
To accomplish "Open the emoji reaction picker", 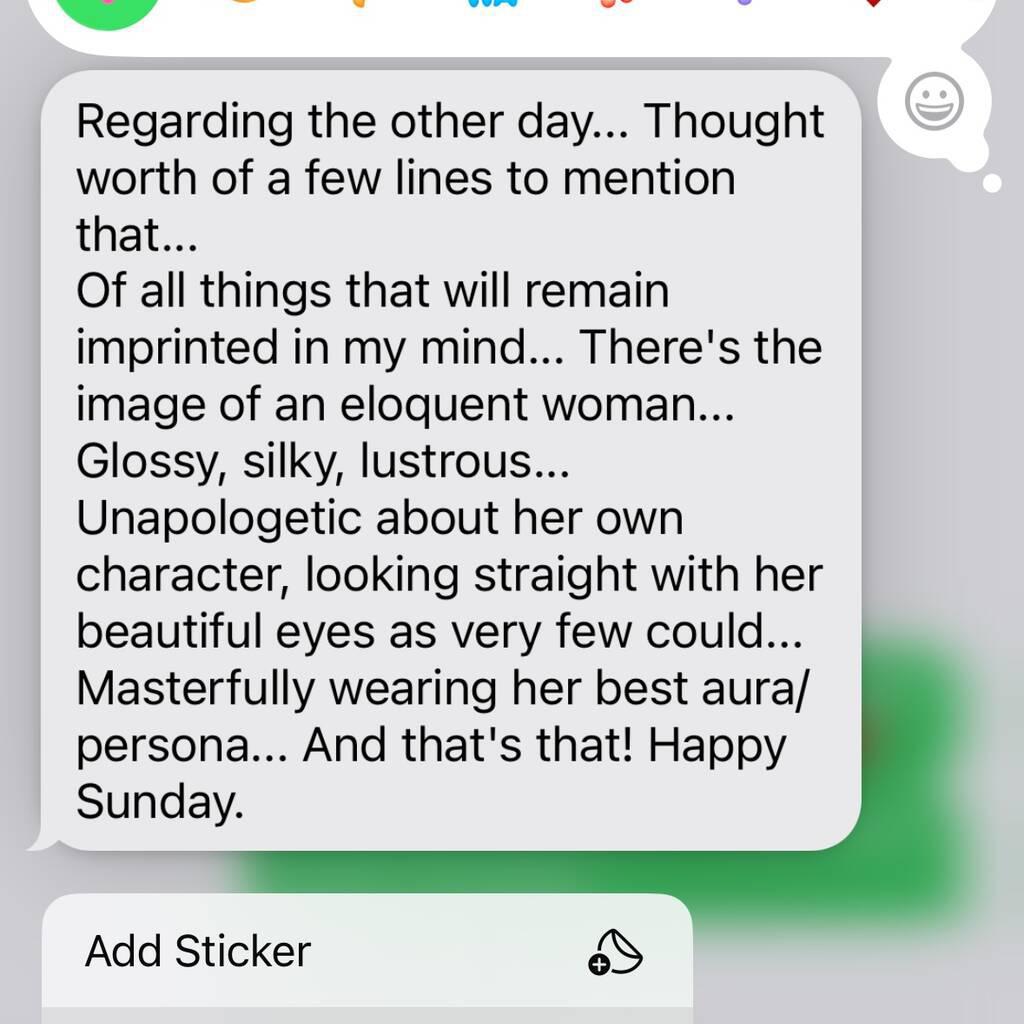I will (x=934, y=102).
